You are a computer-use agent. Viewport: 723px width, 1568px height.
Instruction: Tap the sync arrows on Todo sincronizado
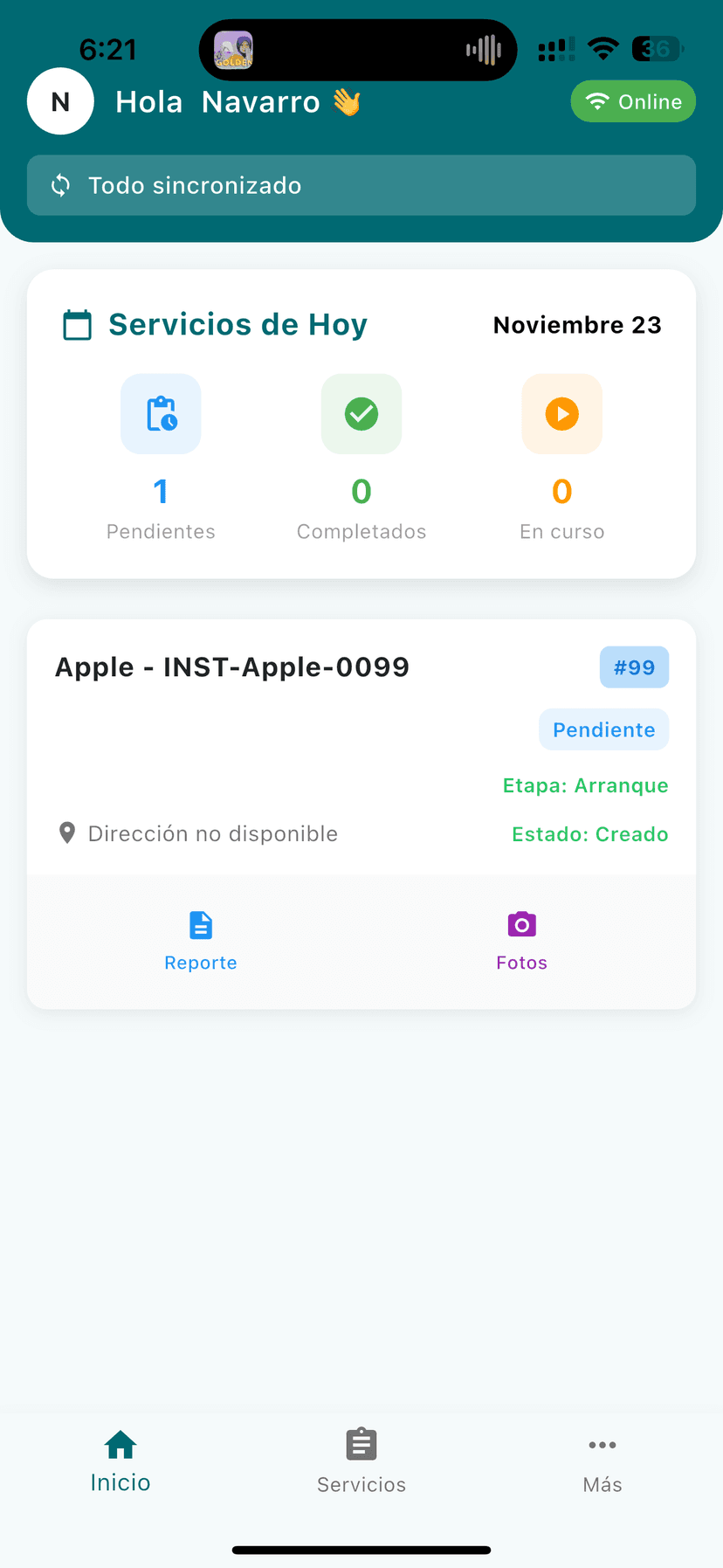point(60,185)
